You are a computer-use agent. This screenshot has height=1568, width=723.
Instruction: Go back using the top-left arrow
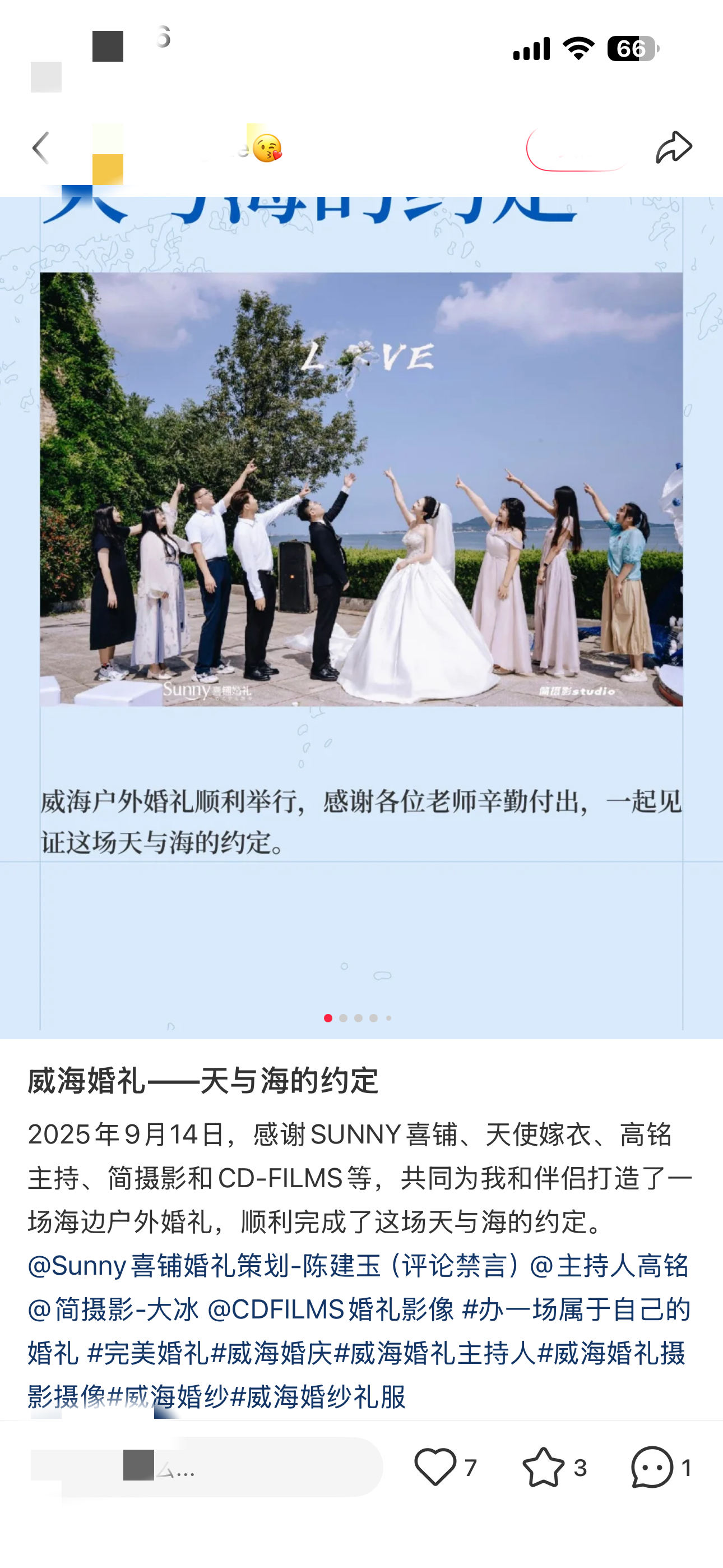40,148
